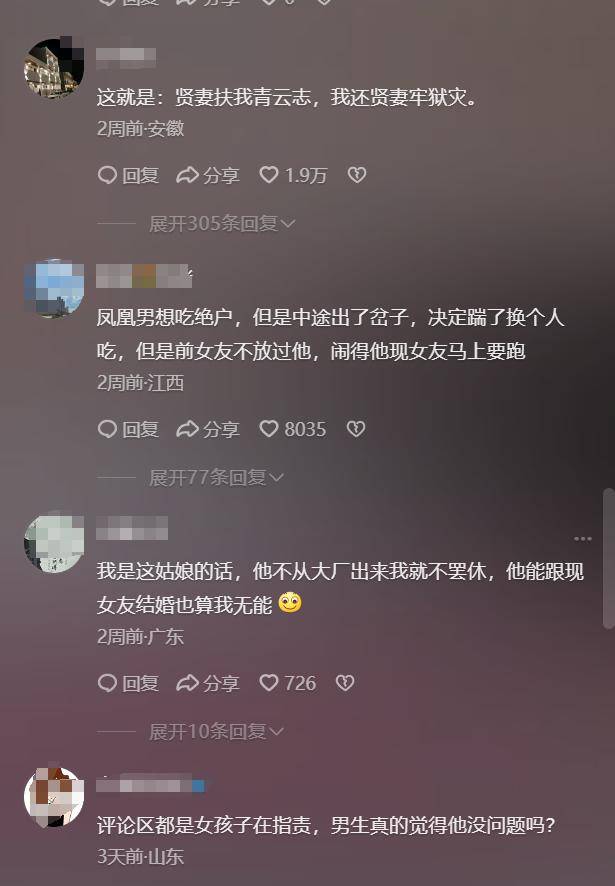Dislike the comment from 安徽

[x=356, y=175]
